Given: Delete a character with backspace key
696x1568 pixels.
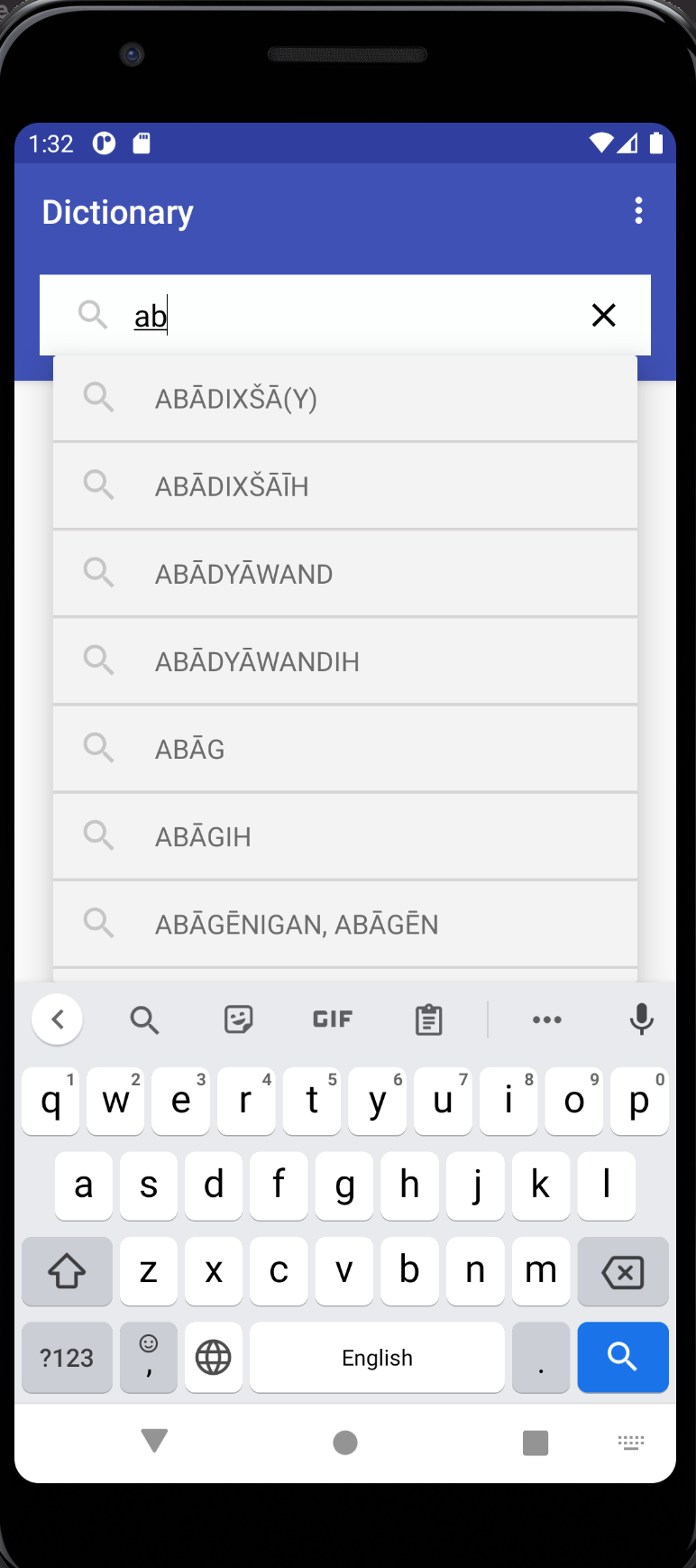Looking at the screenshot, I should (x=622, y=1272).
